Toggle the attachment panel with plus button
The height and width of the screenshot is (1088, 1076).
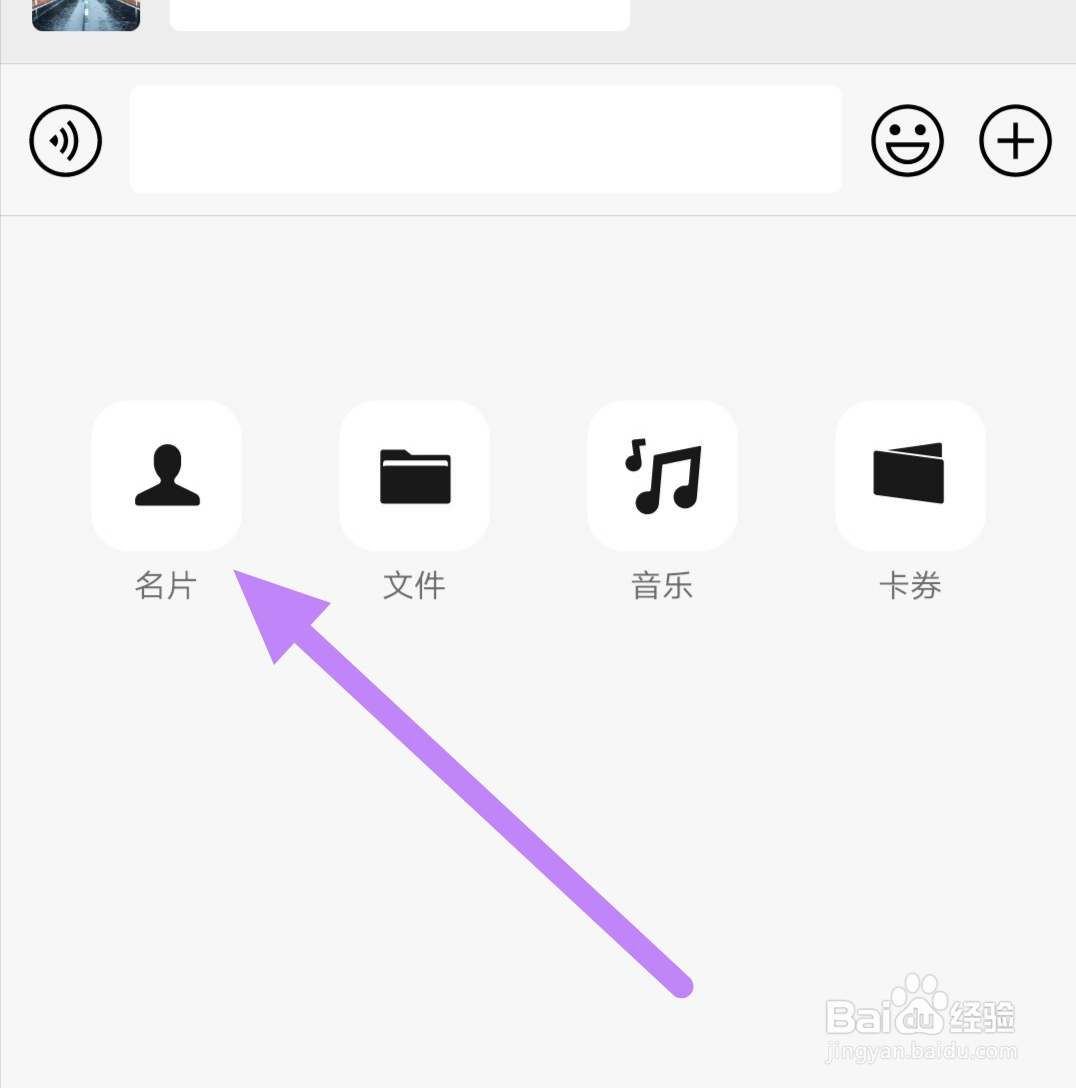click(1014, 140)
